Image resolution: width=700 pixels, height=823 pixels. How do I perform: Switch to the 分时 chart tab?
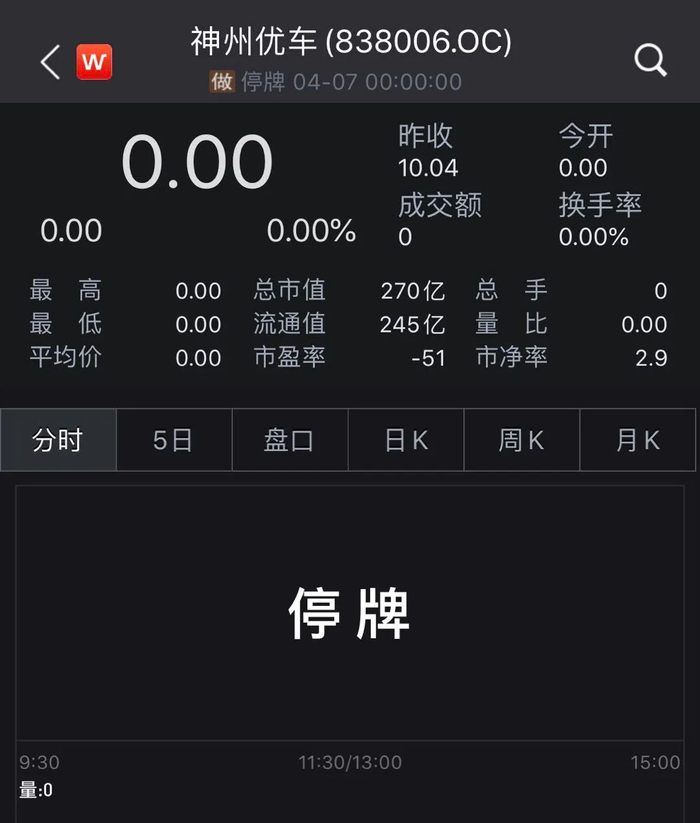point(58,440)
